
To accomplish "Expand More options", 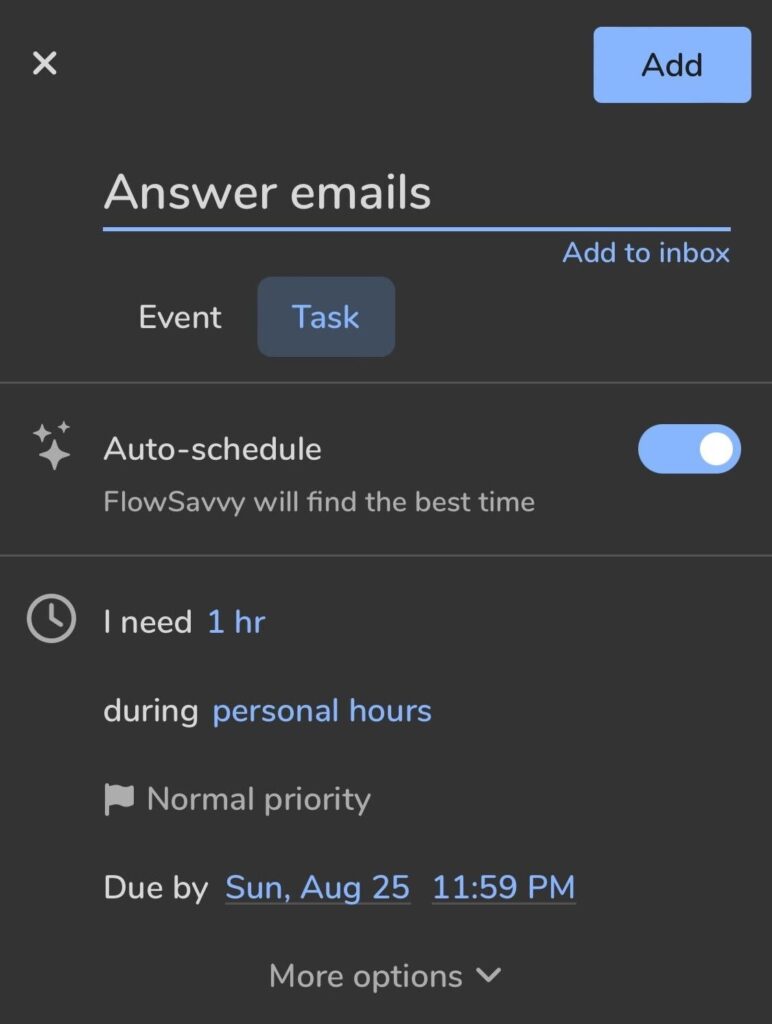I will click(x=385, y=976).
